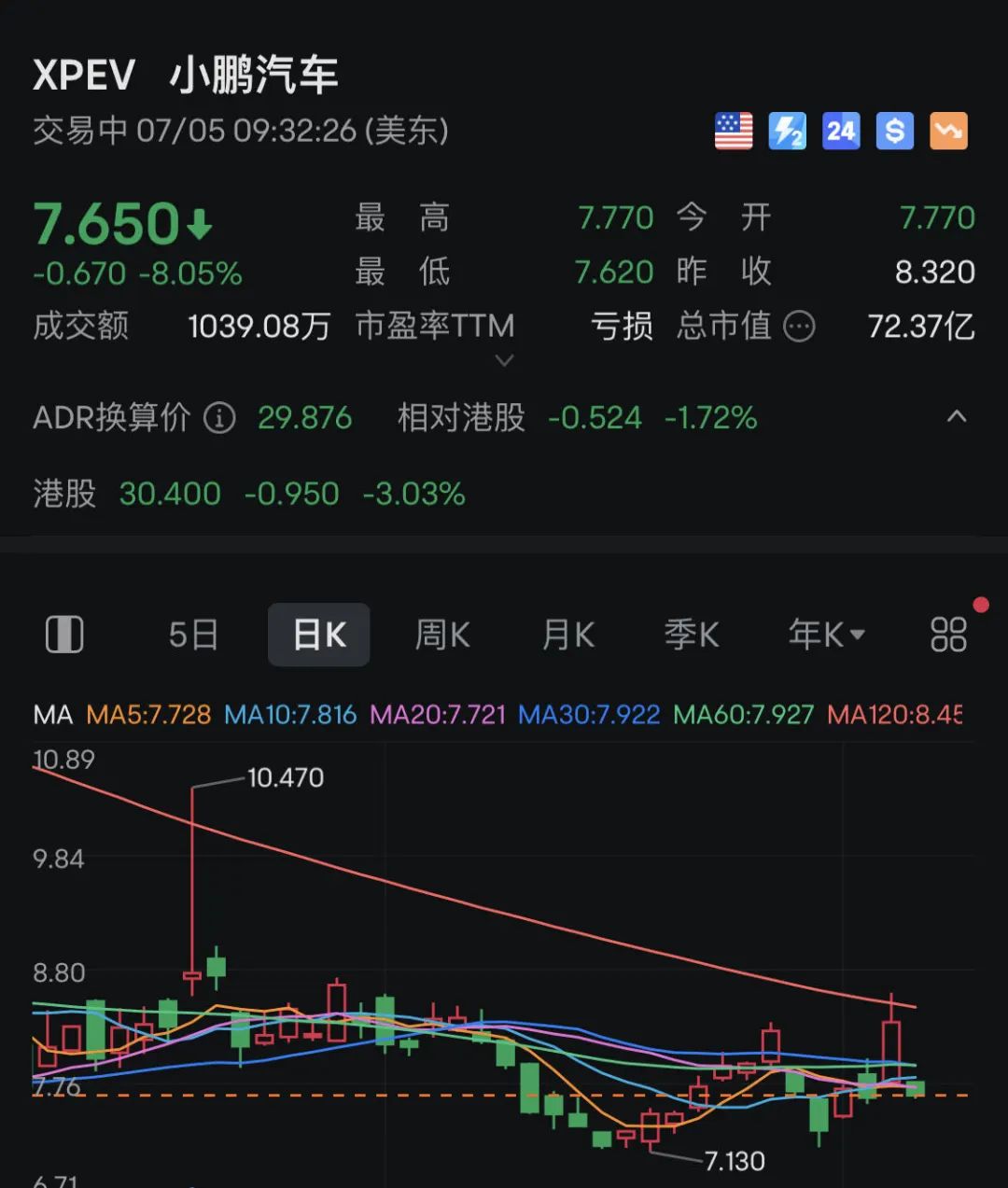Click the XPEV 小鹏汽车 stock title

(x=187, y=75)
